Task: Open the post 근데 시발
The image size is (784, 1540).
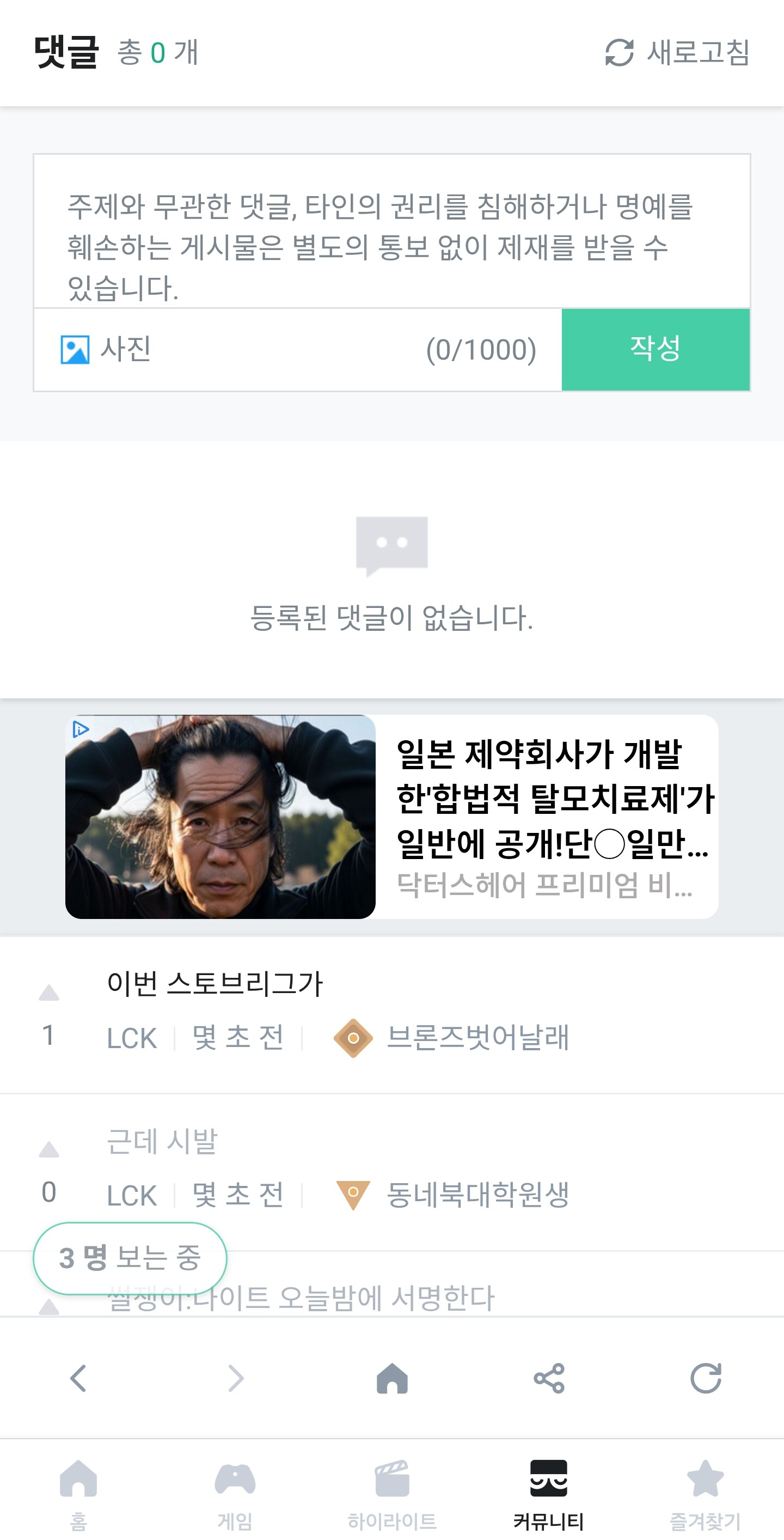Action: pyautogui.click(x=163, y=1141)
